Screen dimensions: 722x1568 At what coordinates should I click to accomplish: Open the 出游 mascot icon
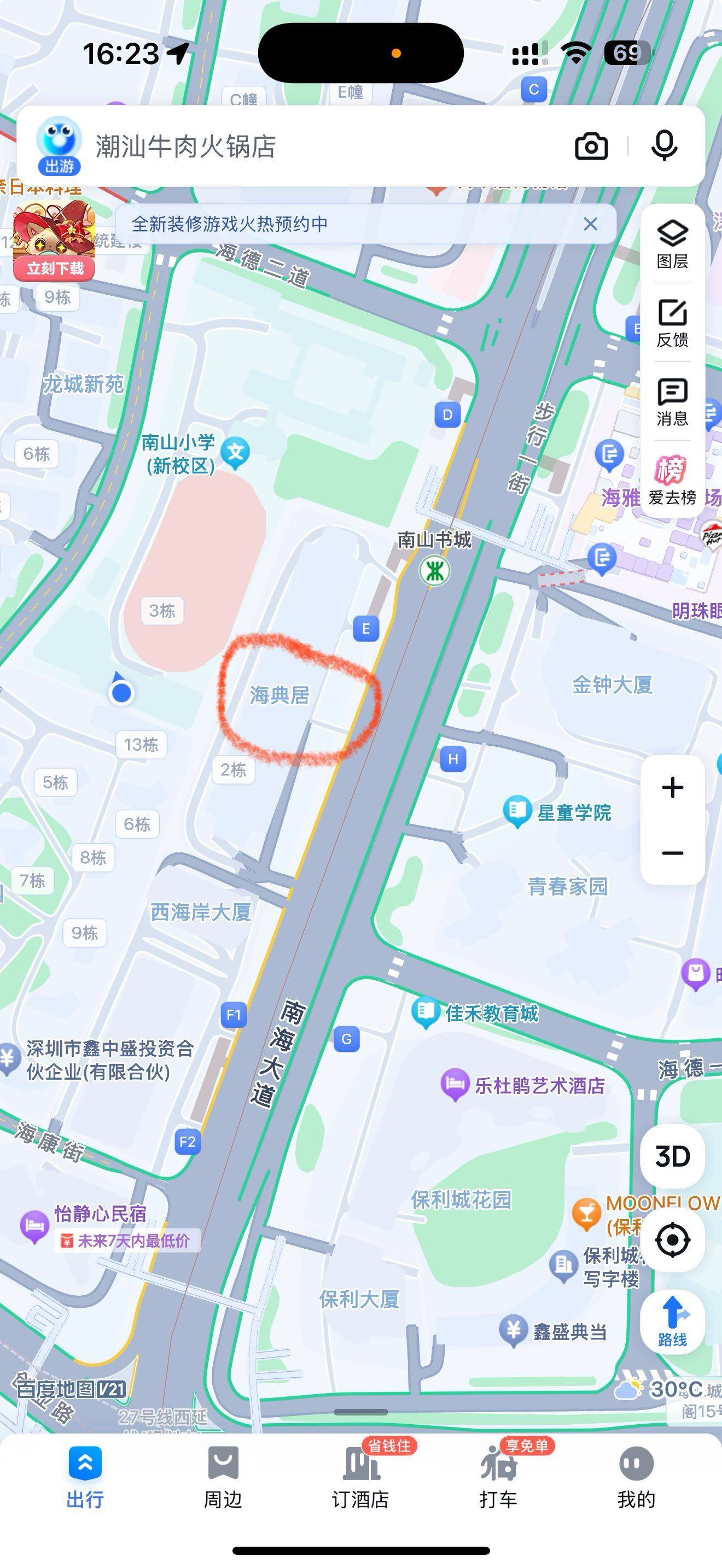(59, 145)
